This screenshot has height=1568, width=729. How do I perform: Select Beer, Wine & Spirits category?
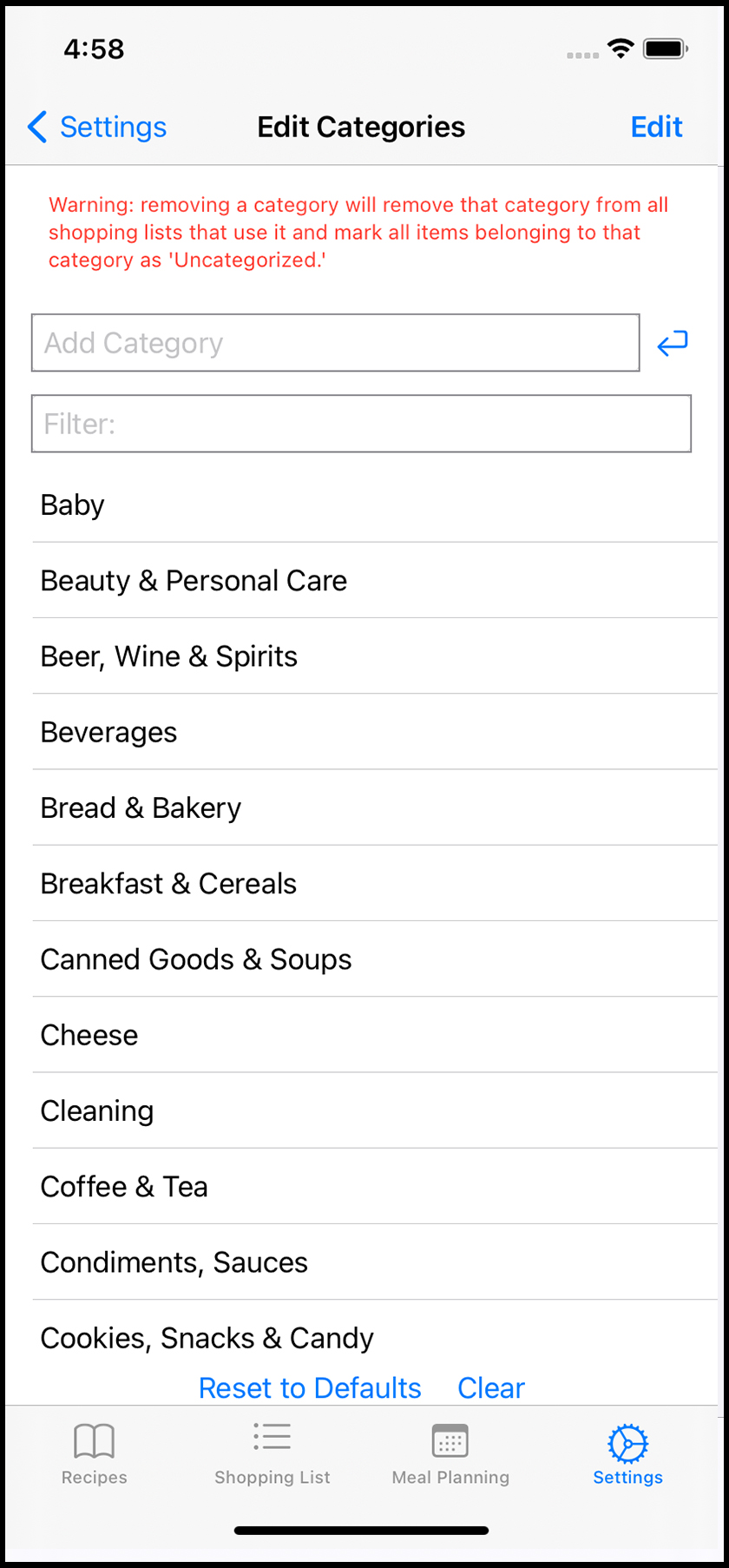375,656
